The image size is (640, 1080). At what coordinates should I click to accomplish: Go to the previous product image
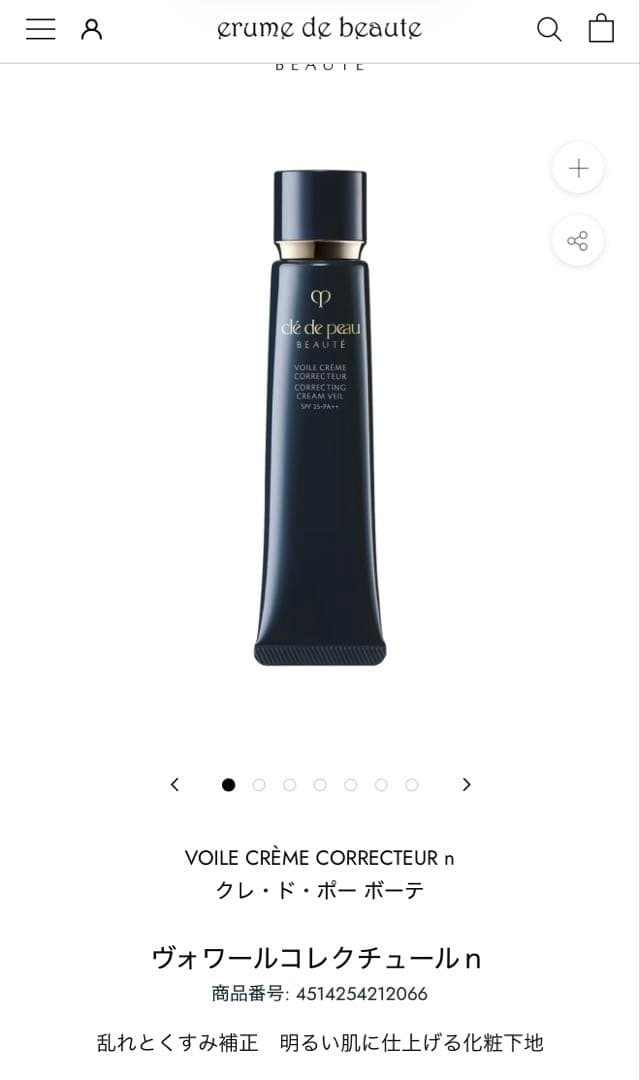(175, 785)
